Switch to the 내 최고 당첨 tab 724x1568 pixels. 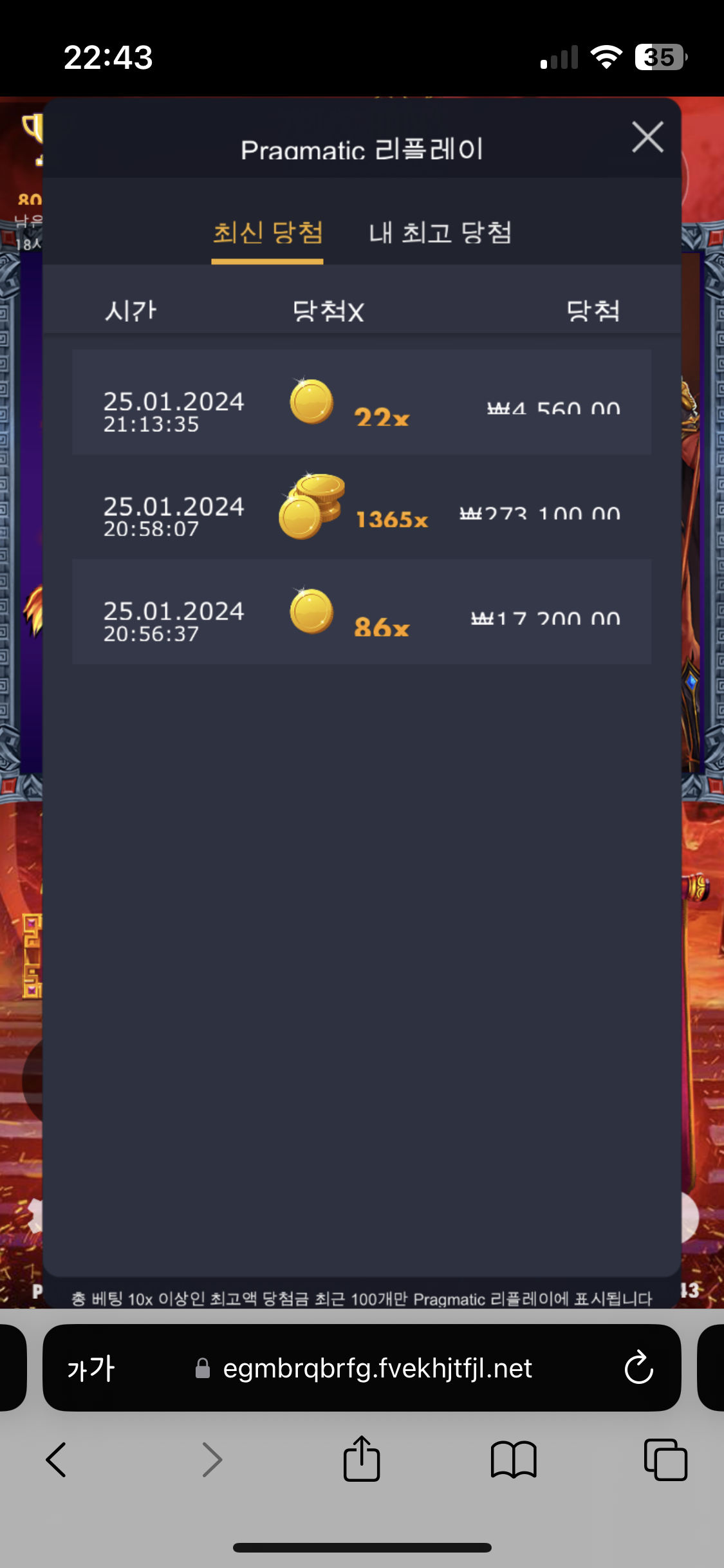point(440,233)
